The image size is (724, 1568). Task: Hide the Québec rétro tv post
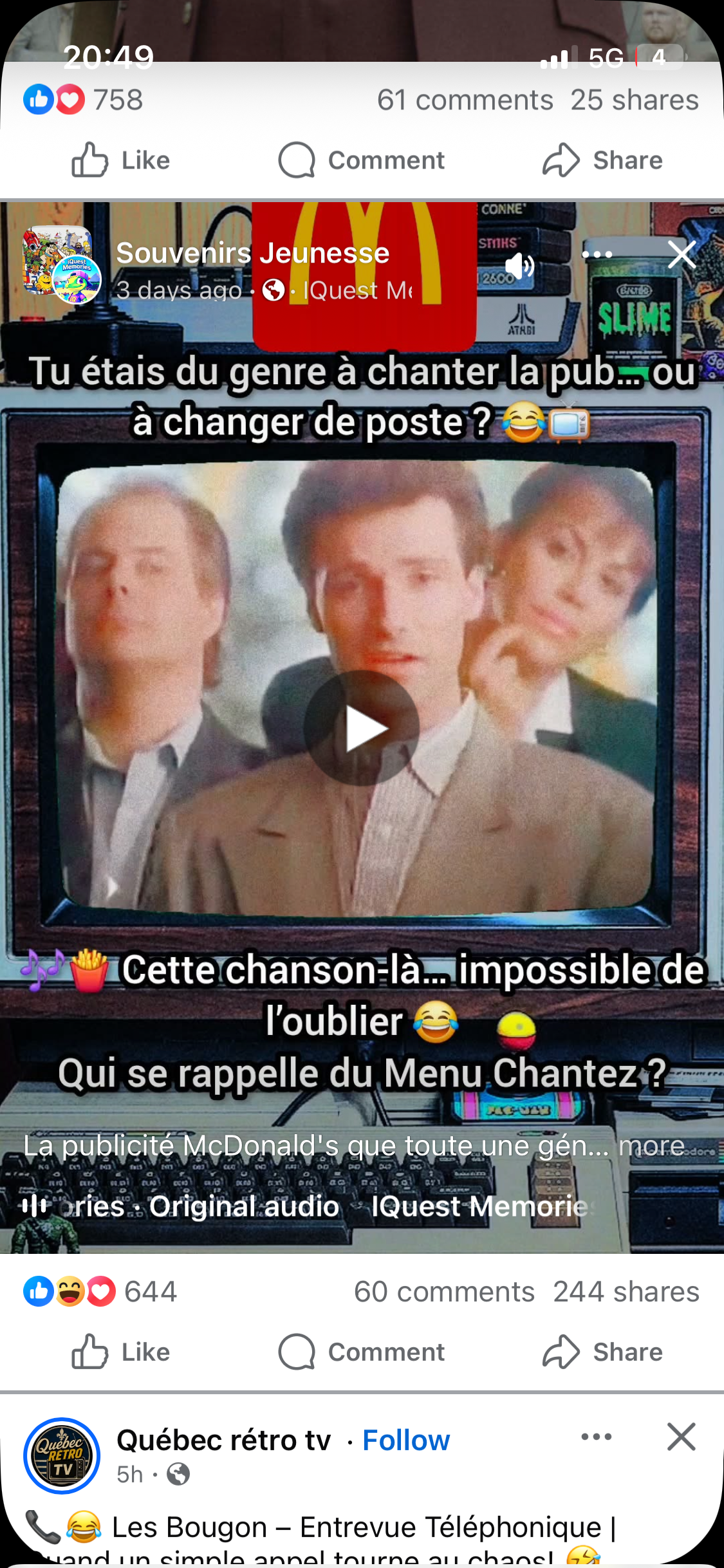(682, 1437)
